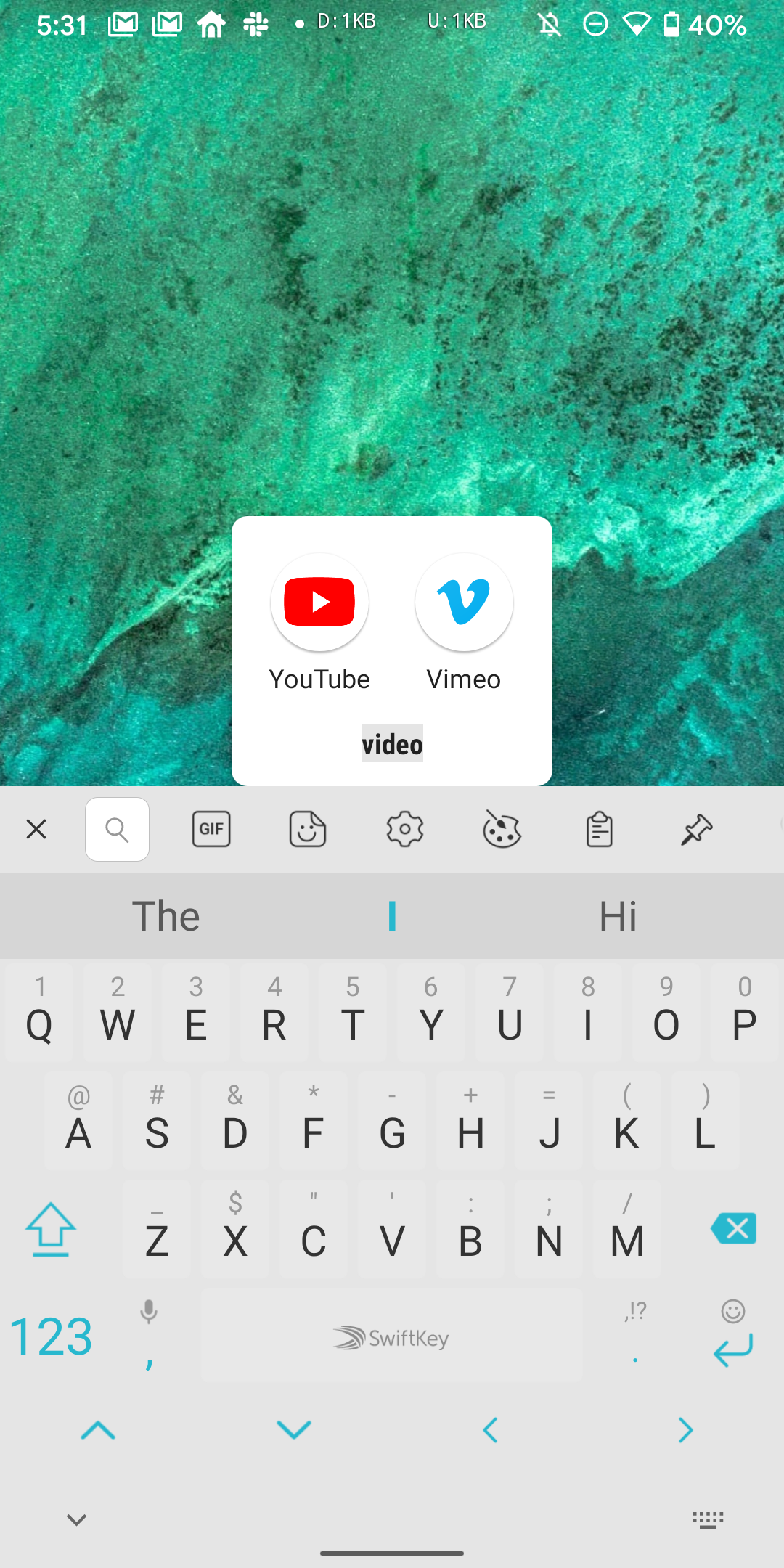Edit the folder name video
This screenshot has height=1568, width=784.
point(392,744)
